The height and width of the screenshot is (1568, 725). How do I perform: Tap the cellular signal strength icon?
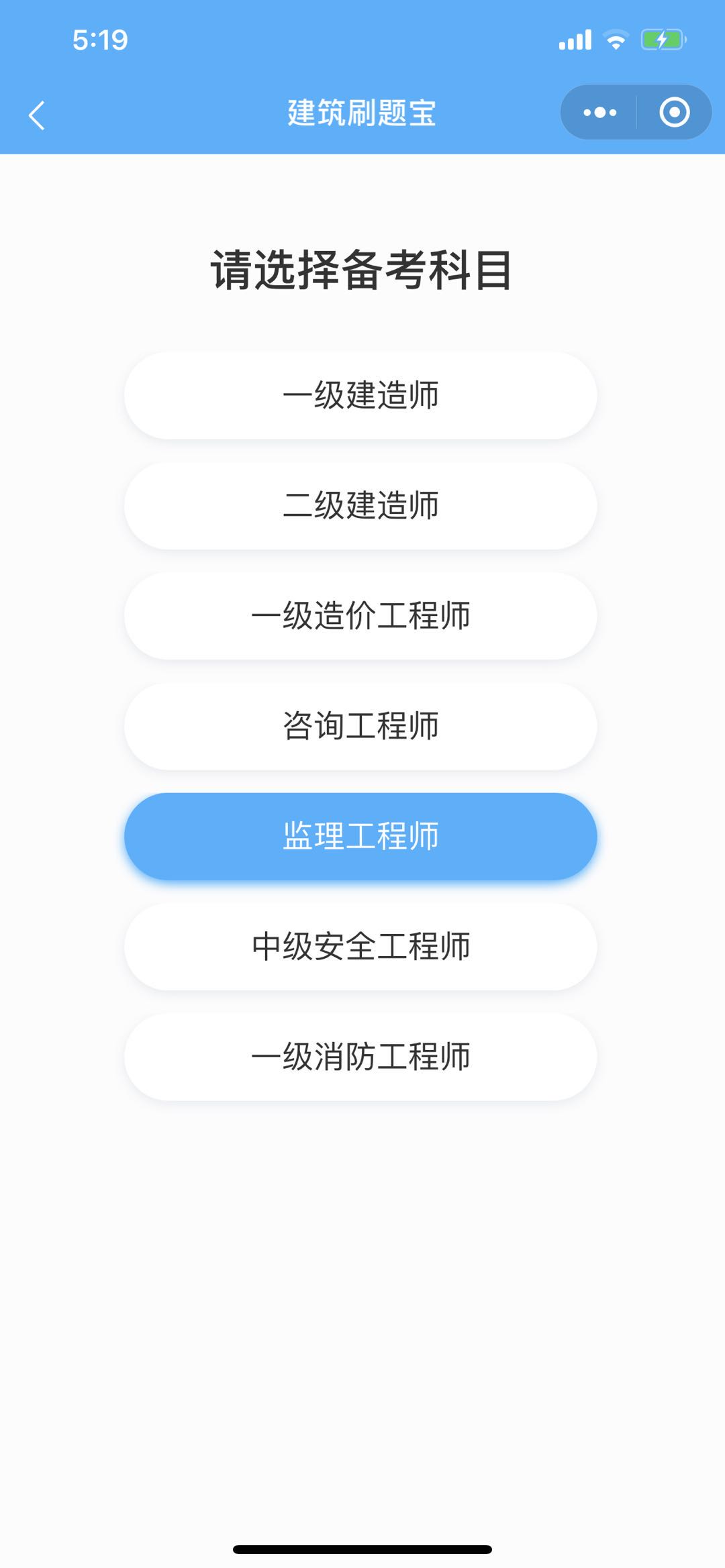click(575, 40)
